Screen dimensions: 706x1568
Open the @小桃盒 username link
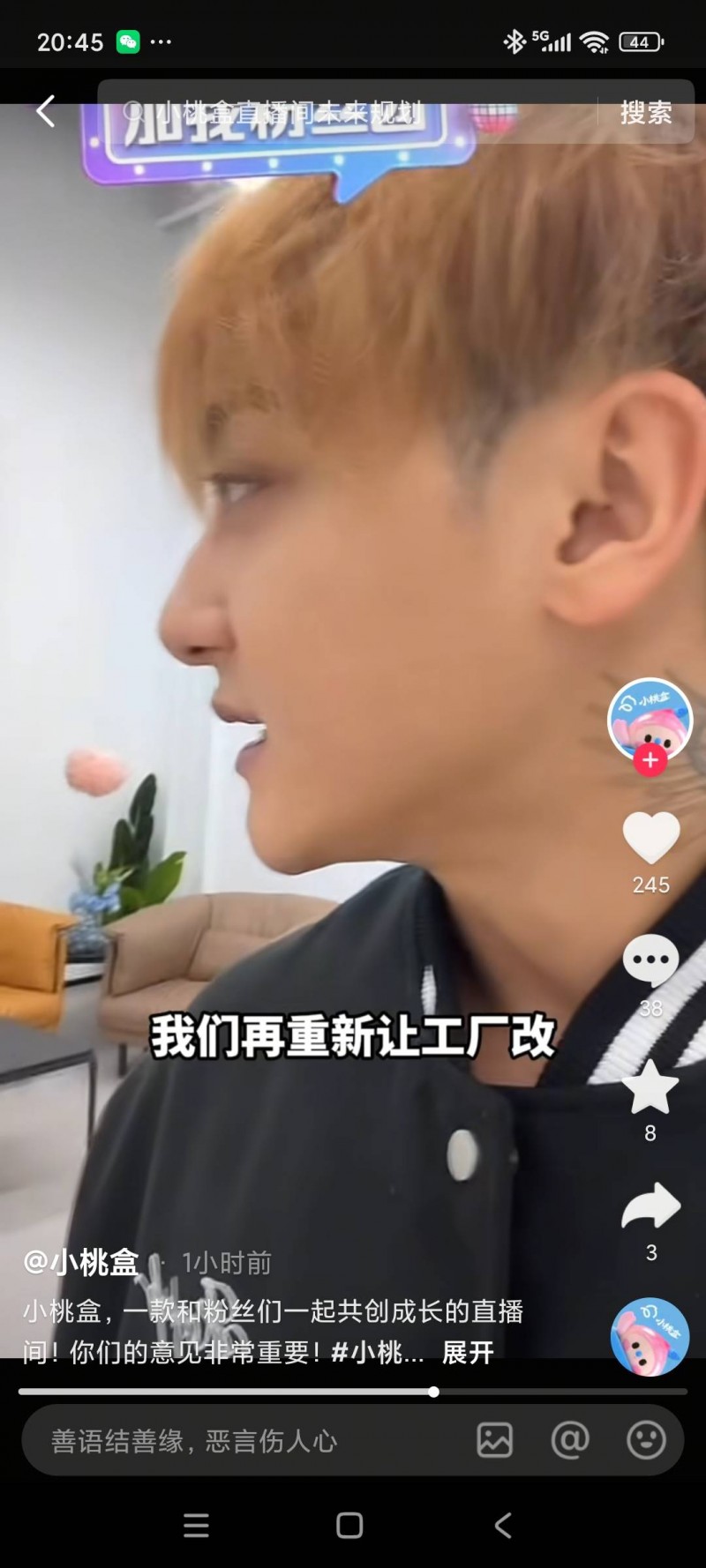pyautogui.click(x=81, y=1263)
